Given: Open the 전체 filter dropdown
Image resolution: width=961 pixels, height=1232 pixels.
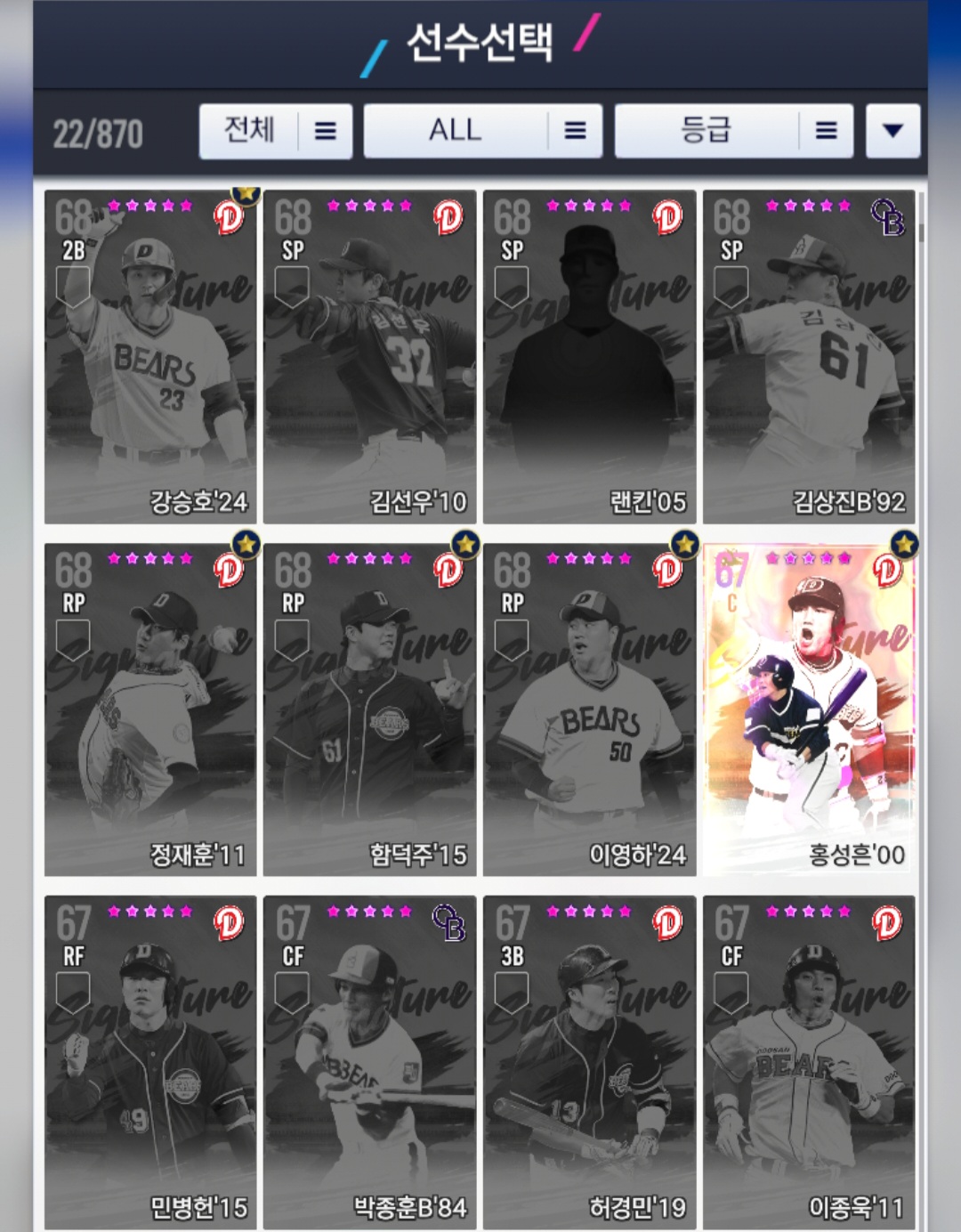Looking at the screenshot, I should point(275,132).
